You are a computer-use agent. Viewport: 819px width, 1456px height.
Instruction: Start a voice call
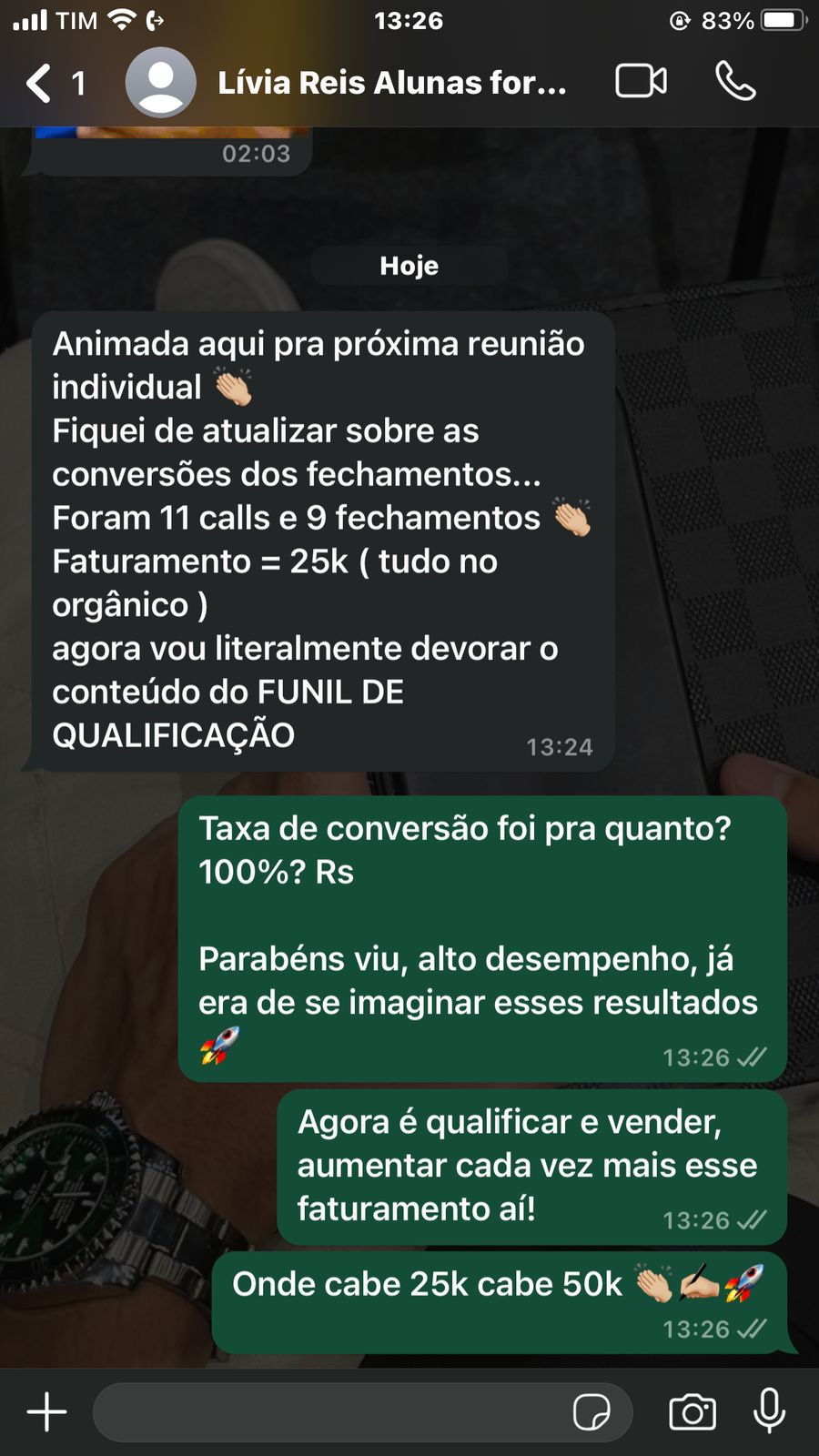click(735, 81)
